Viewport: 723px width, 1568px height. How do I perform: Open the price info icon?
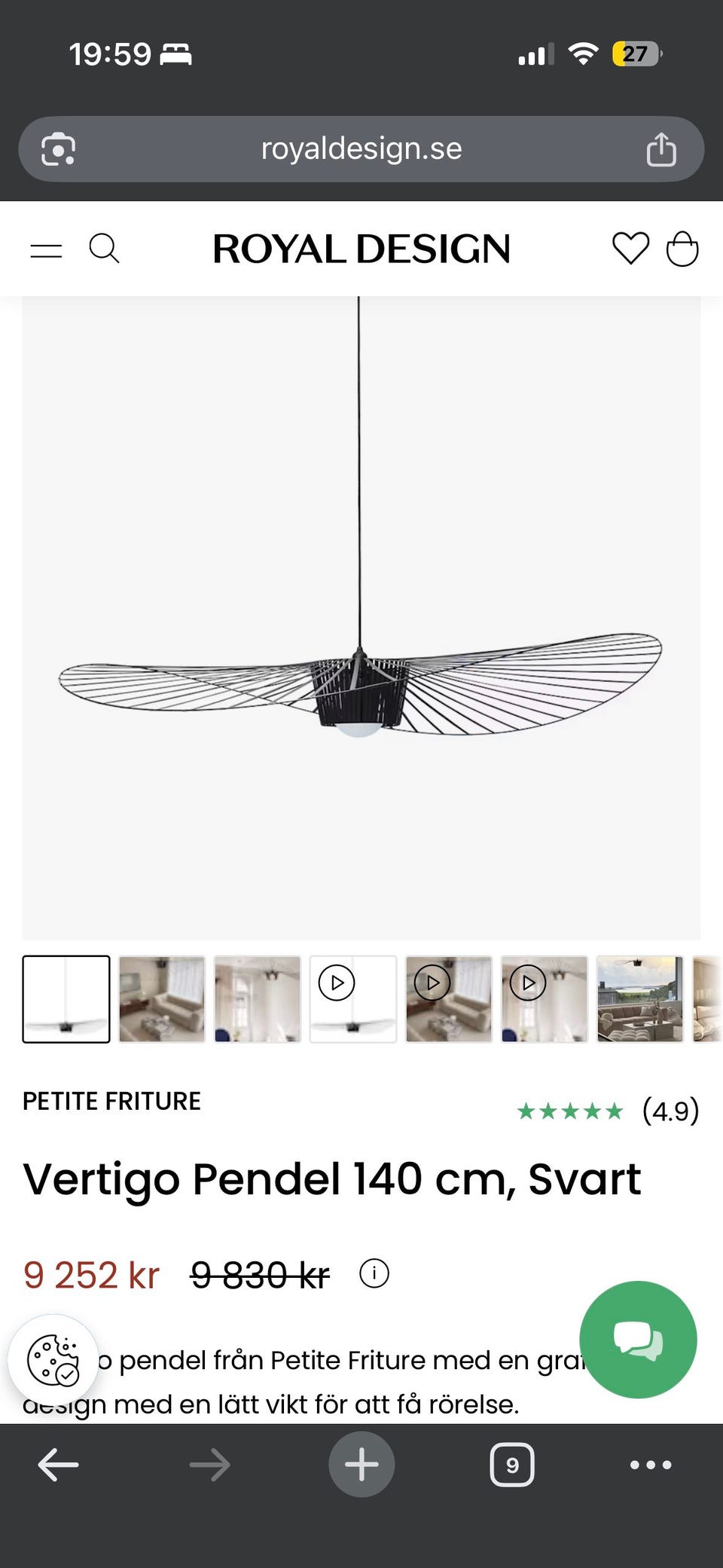pos(374,1274)
